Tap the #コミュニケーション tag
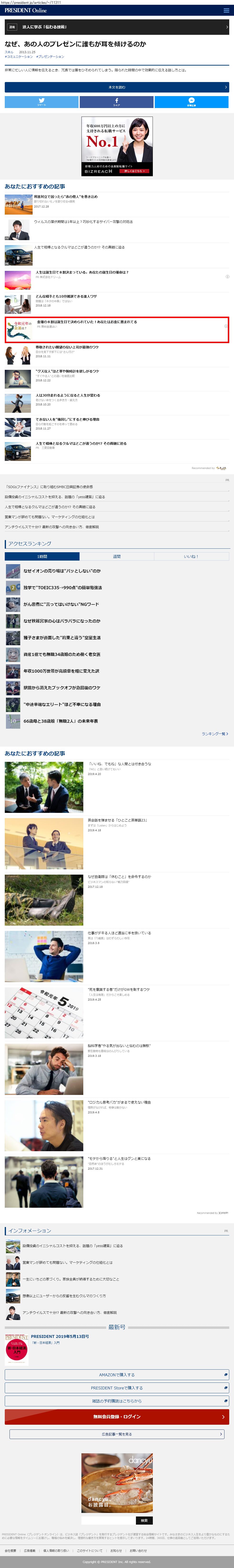 pos(19,57)
